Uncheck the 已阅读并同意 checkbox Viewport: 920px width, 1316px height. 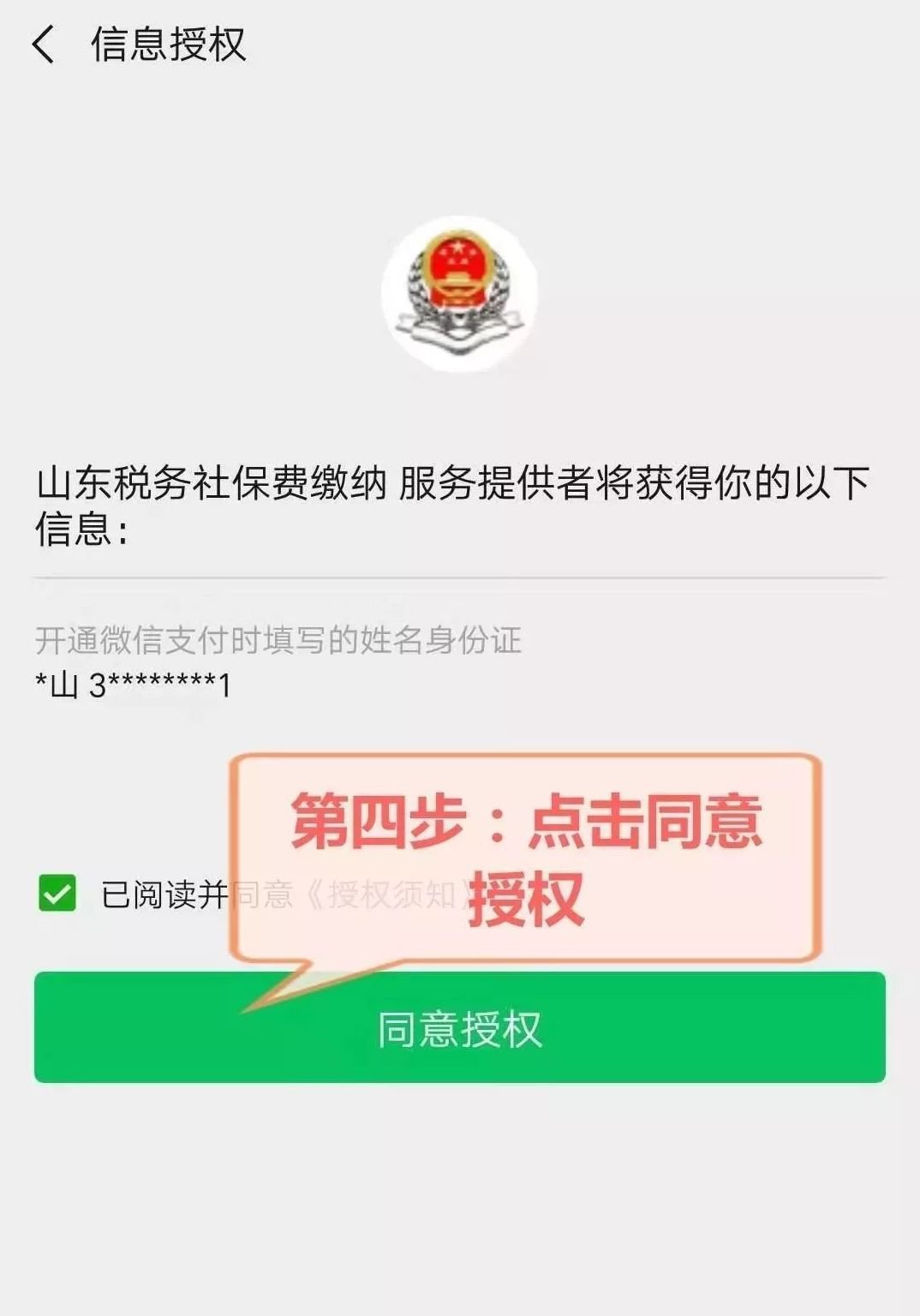57,894
